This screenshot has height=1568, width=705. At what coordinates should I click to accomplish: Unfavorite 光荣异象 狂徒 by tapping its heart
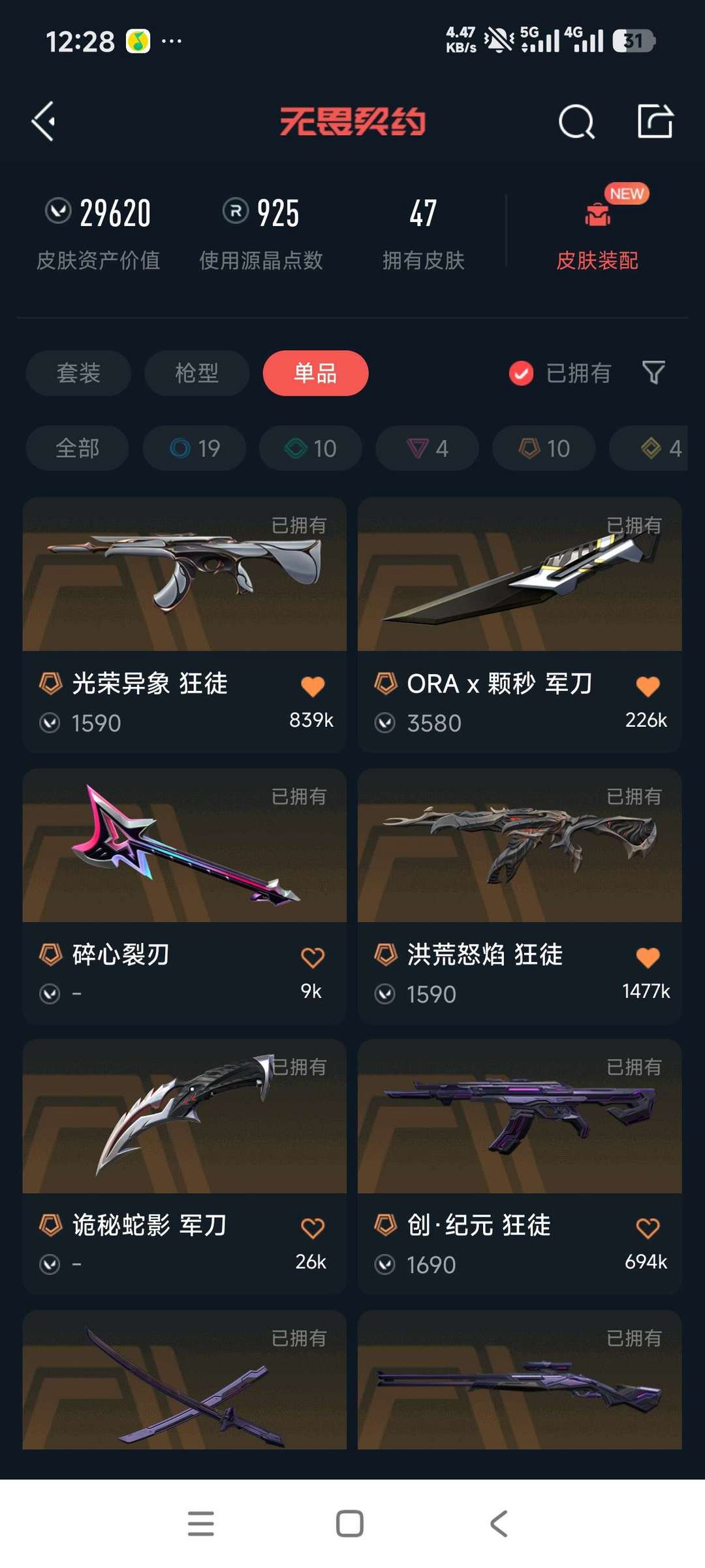click(x=313, y=684)
